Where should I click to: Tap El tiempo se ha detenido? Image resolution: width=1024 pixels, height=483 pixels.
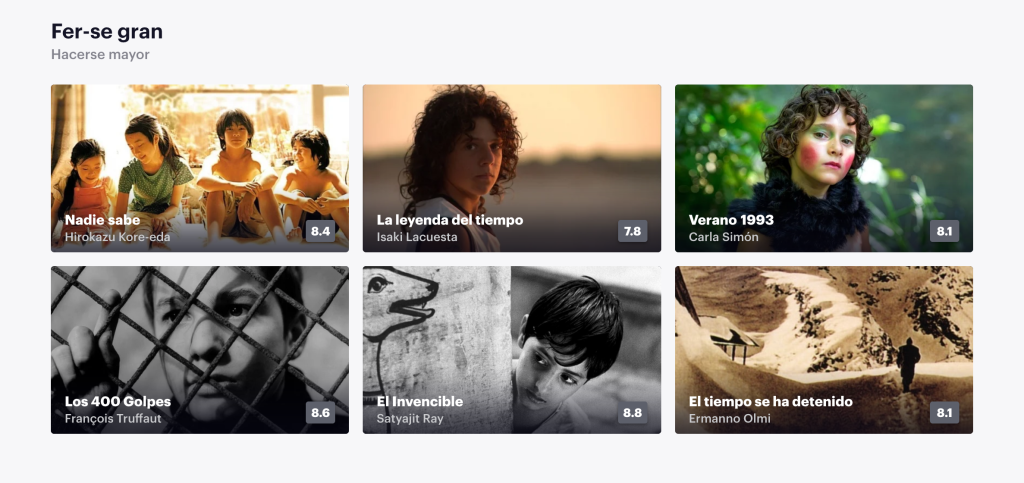pyautogui.click(x=823, y=350)
